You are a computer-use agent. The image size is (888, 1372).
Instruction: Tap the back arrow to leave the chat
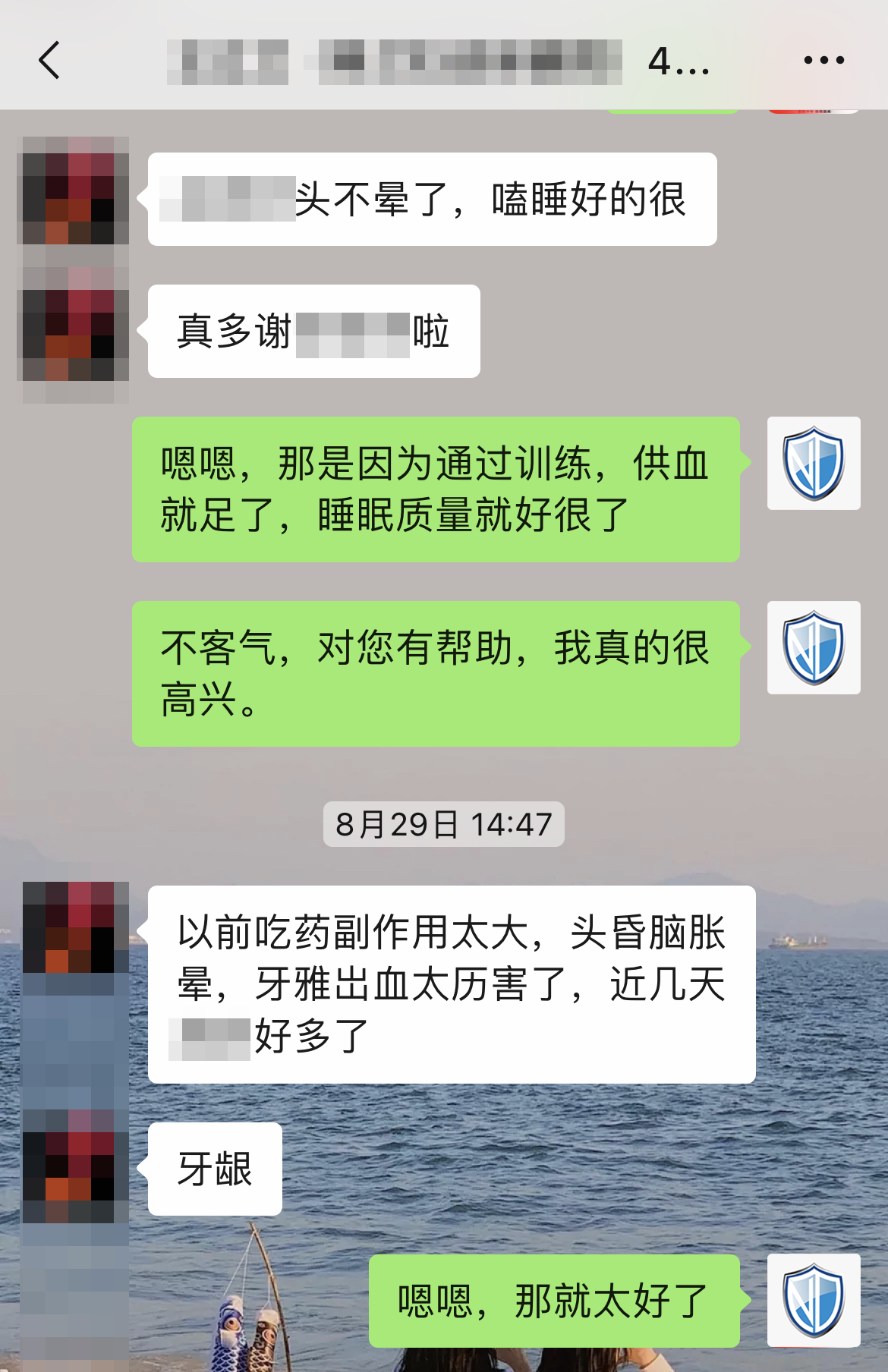click(50, 61)
